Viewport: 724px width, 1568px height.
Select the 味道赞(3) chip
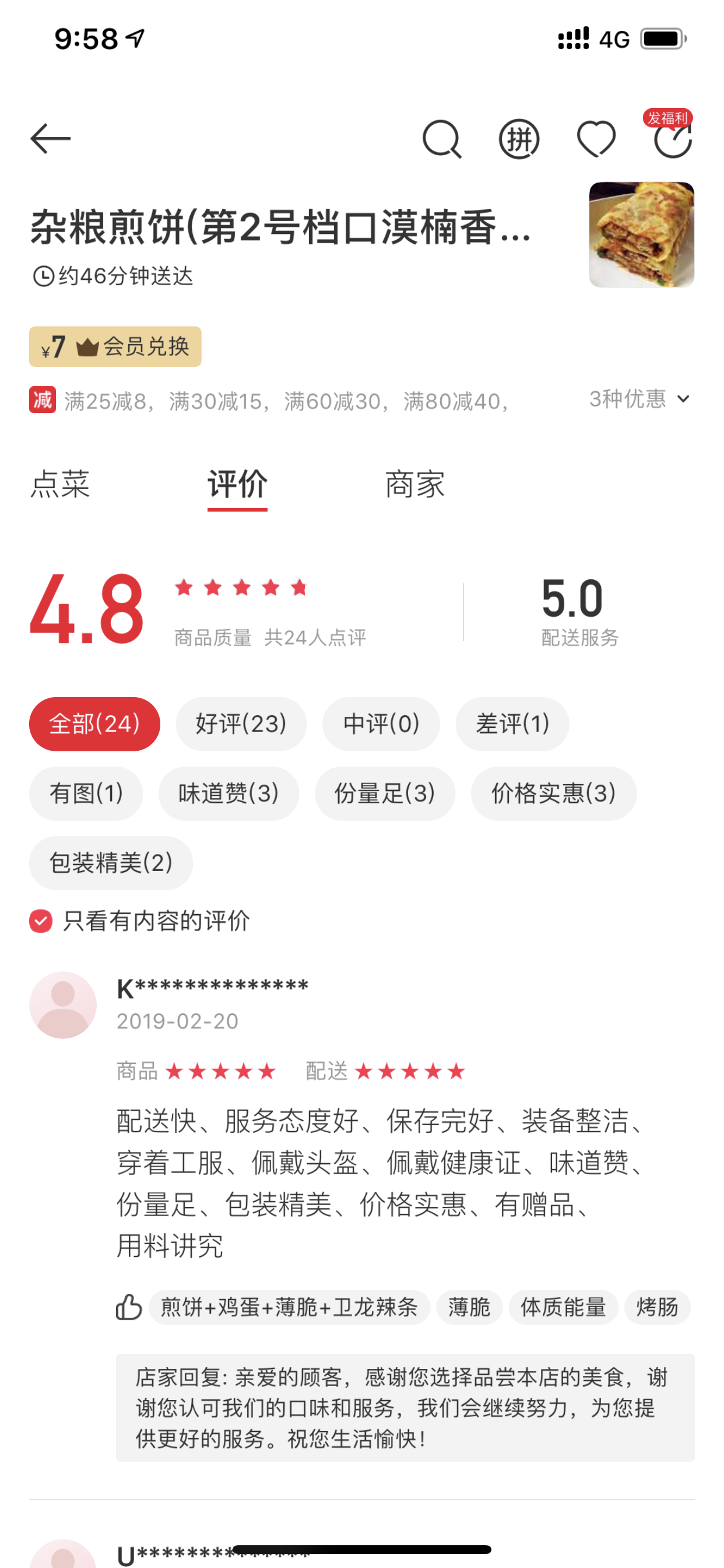[228, 793]
